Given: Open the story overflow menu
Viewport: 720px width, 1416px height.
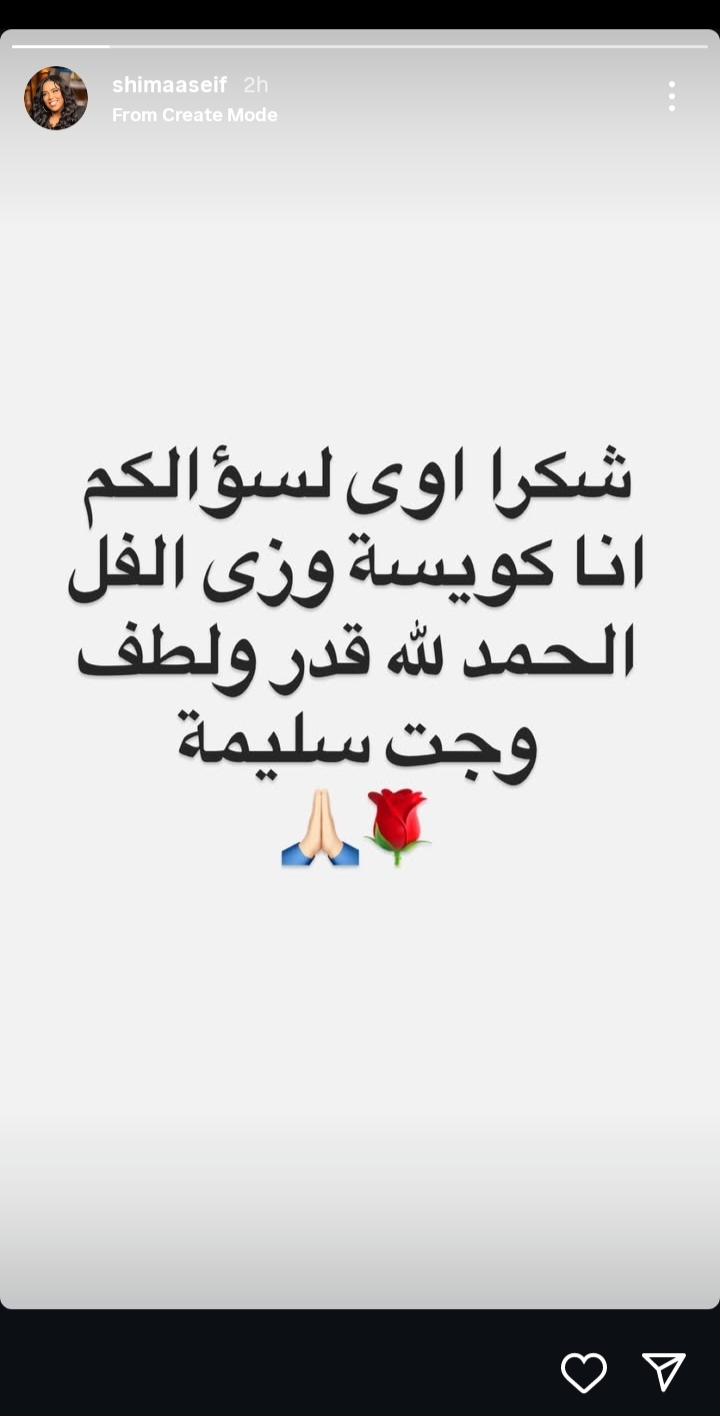Looking at the screenshot, I should click(x=671, y=96).
